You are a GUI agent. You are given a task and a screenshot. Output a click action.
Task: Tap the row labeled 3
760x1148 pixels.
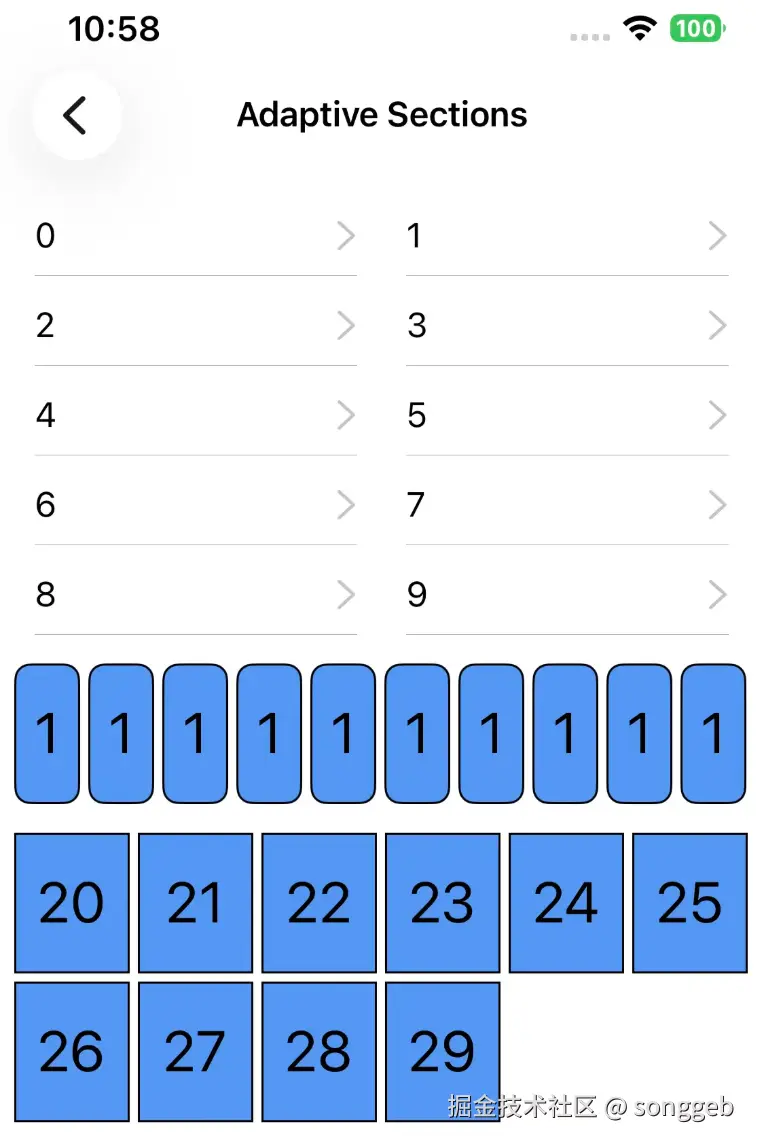(x=567, y=326)
